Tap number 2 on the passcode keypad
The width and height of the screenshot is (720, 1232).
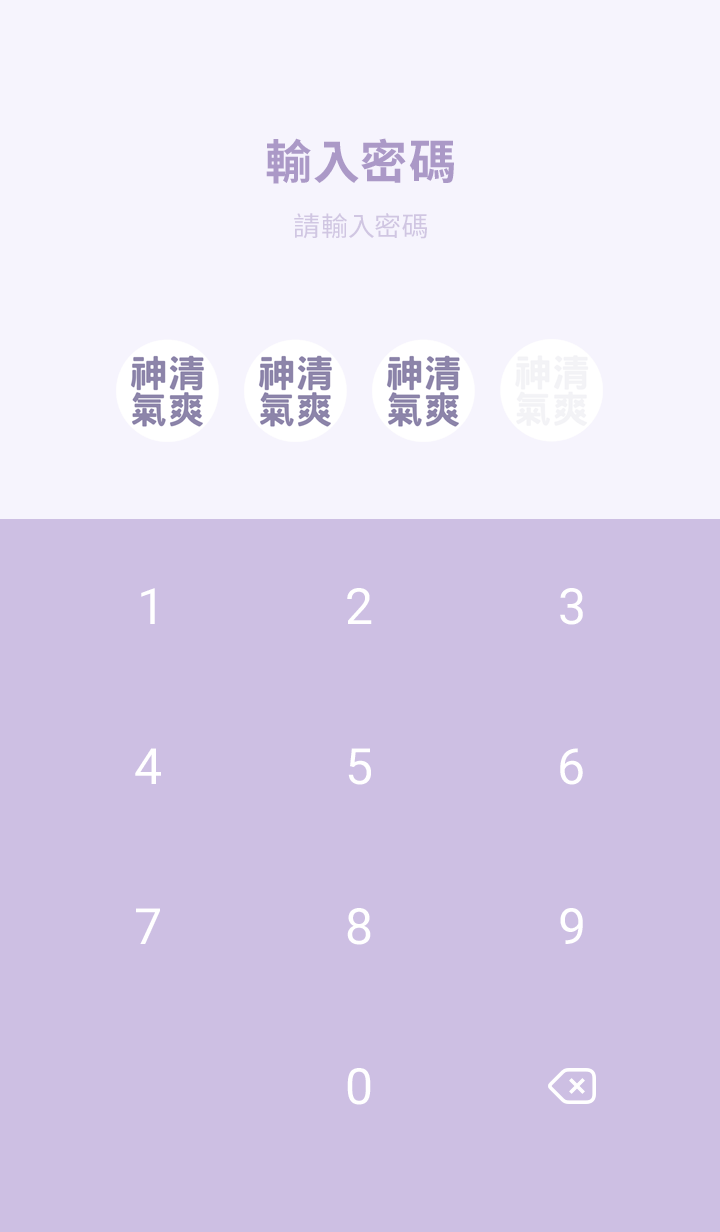click(359, 607)
